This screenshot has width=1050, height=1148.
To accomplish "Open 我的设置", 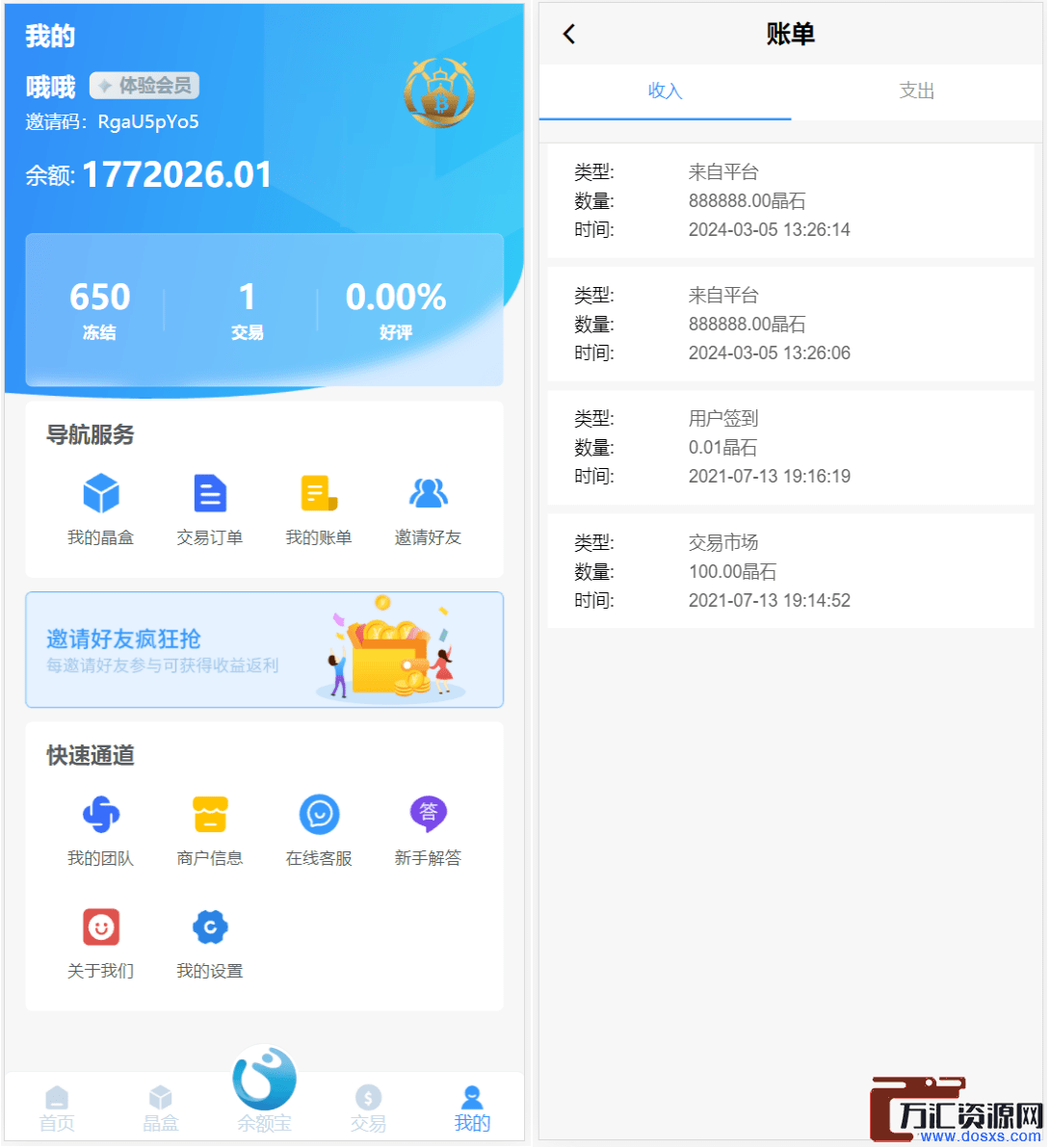I will [210, 943].
